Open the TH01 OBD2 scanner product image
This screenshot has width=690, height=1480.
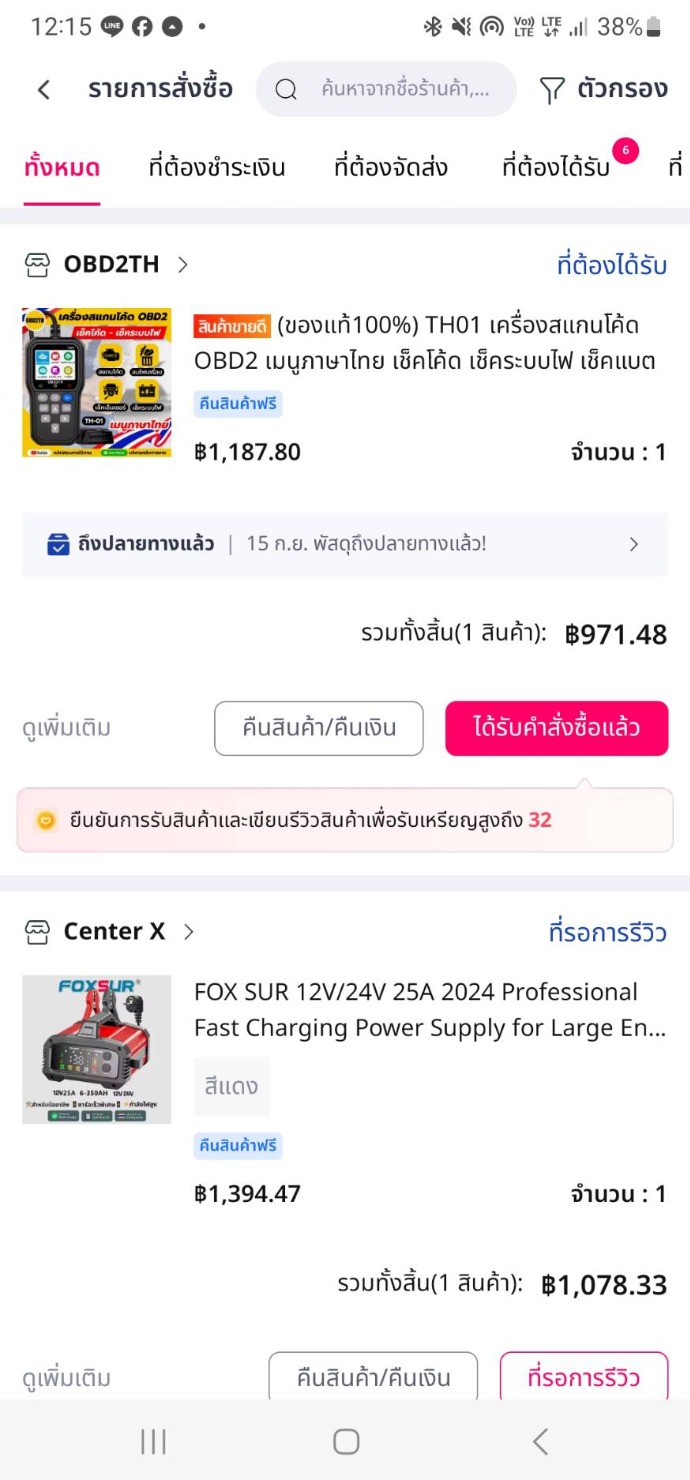[97, 383]
